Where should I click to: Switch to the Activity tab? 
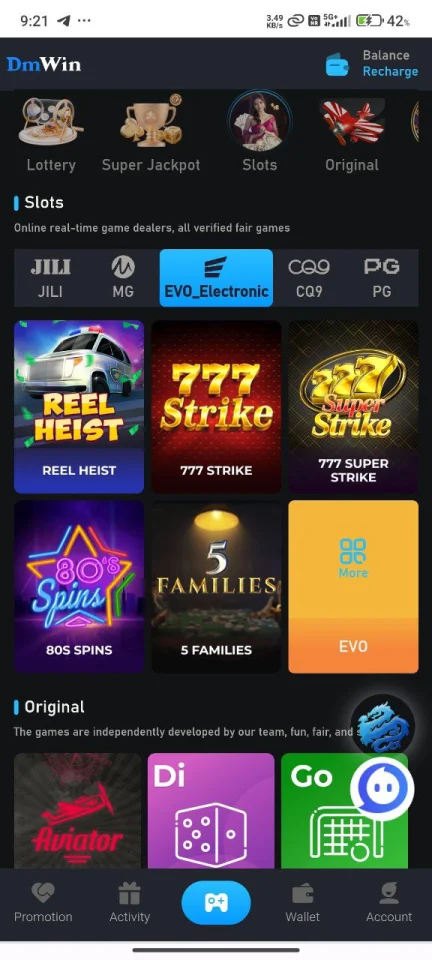[129, 904]
